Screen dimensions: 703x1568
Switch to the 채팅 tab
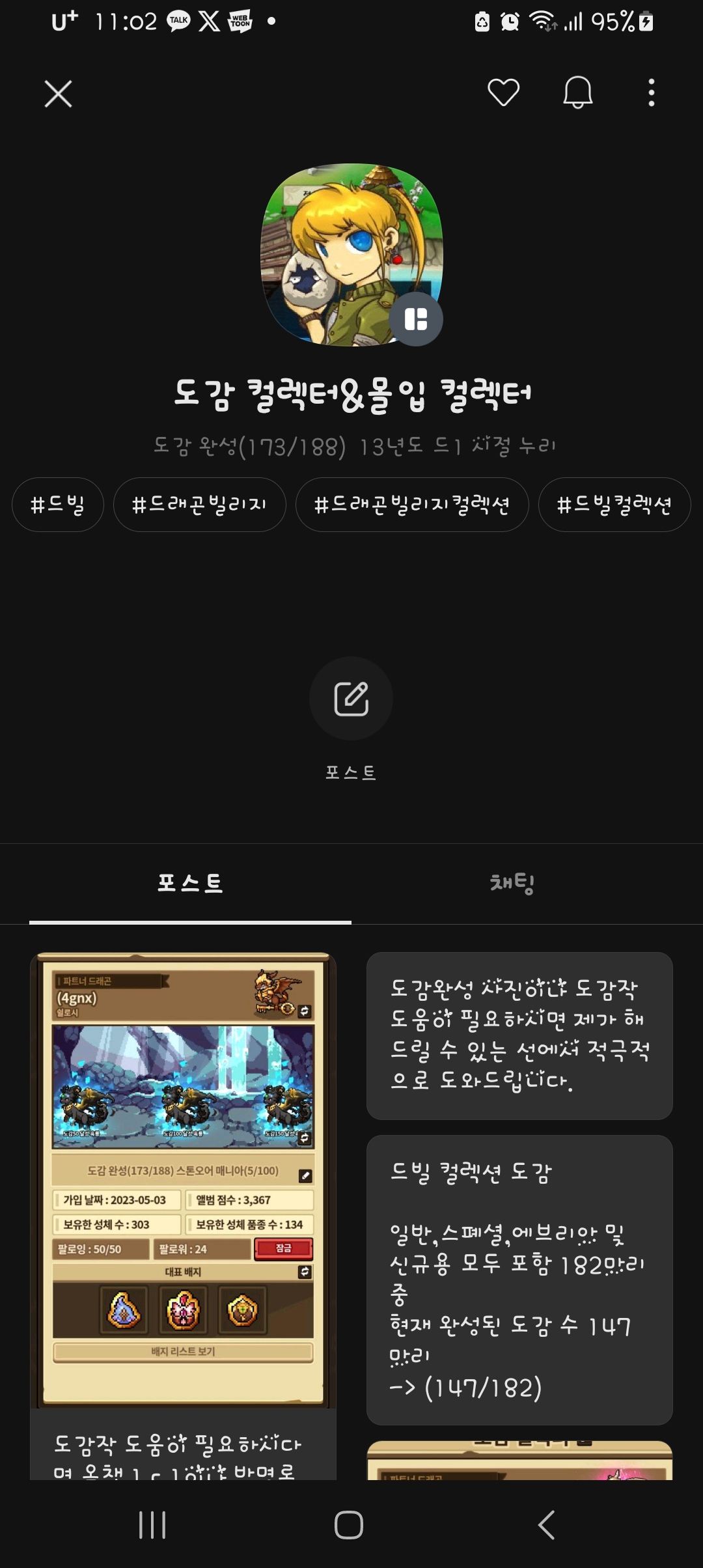[512, 883]
